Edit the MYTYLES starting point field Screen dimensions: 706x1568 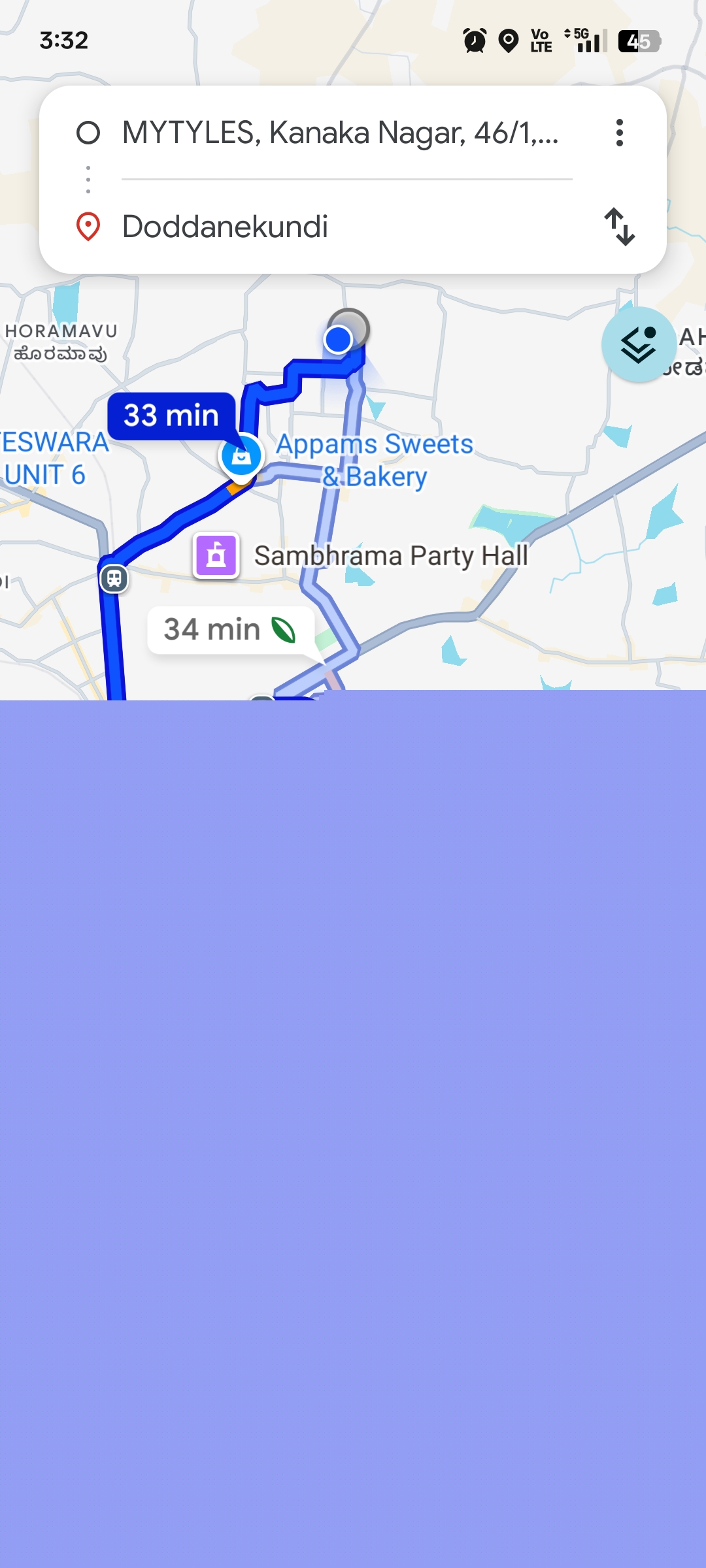pyautogui.click(x=340, y=133)
